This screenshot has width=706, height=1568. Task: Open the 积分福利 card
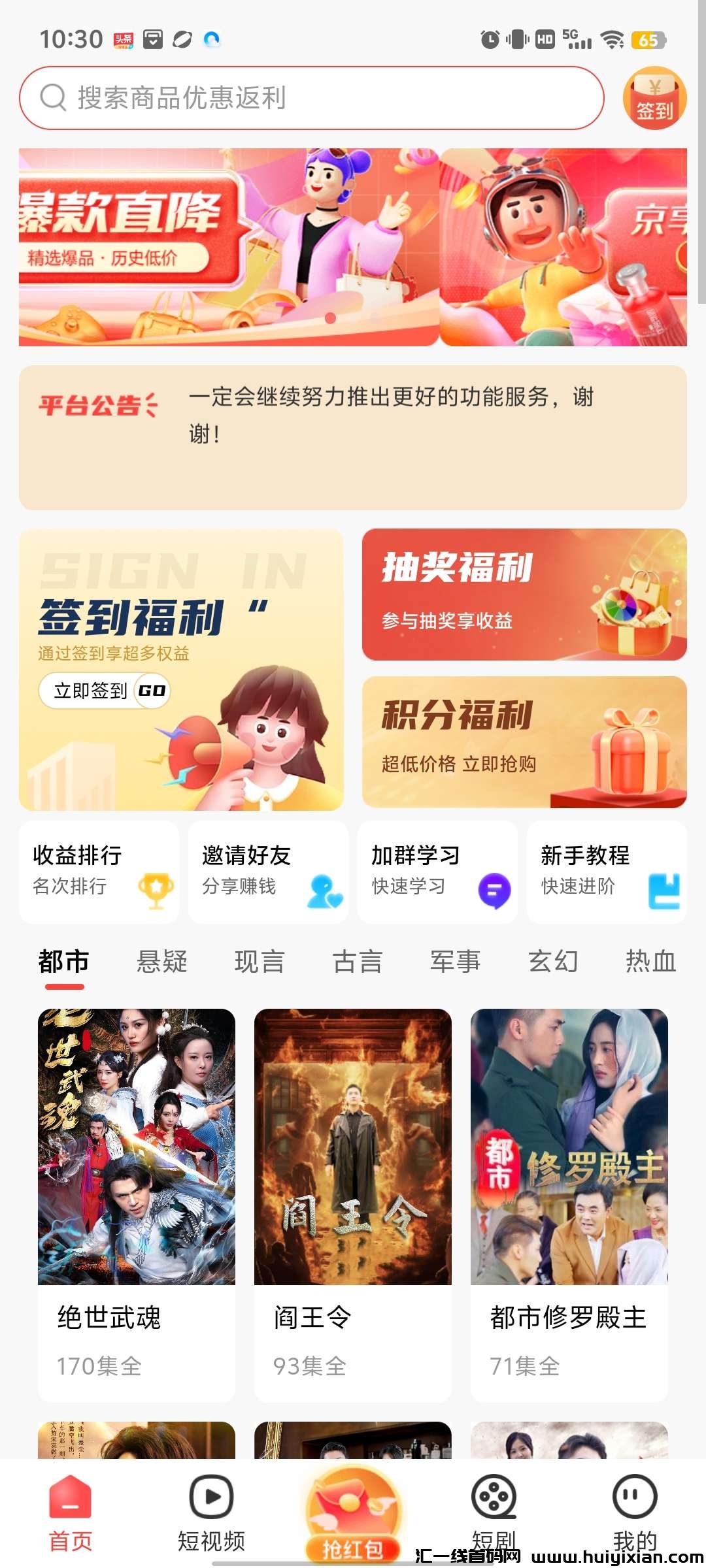[524, 742]
